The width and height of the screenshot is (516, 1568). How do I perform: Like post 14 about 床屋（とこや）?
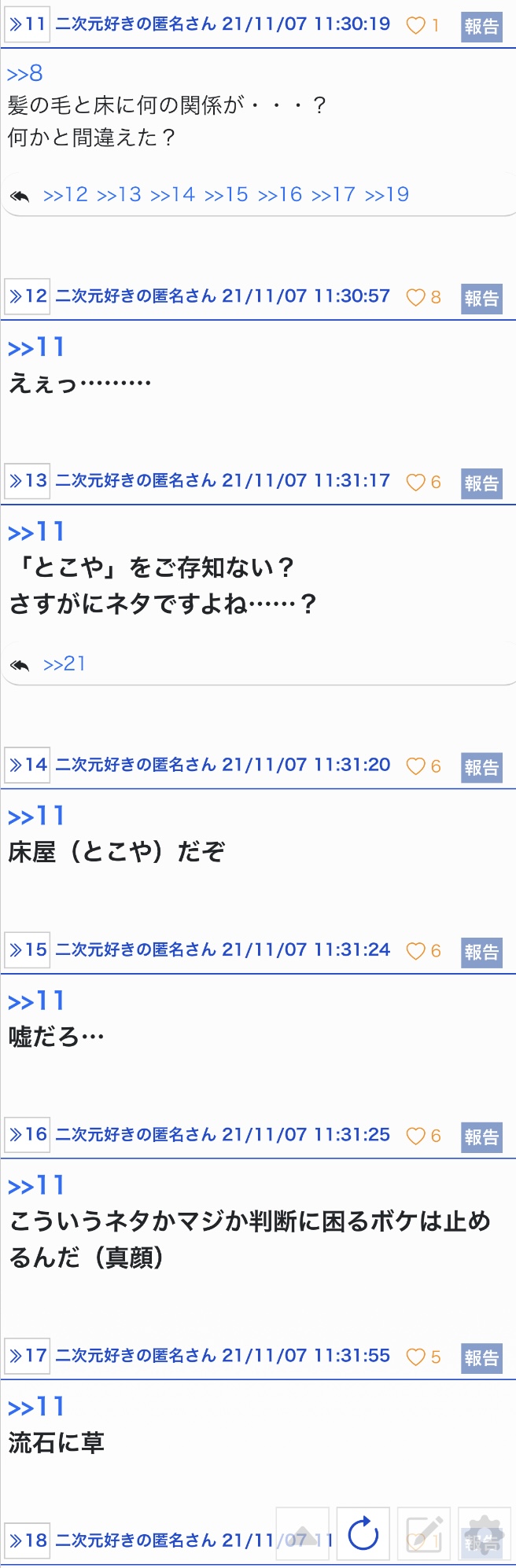[415, 766]
